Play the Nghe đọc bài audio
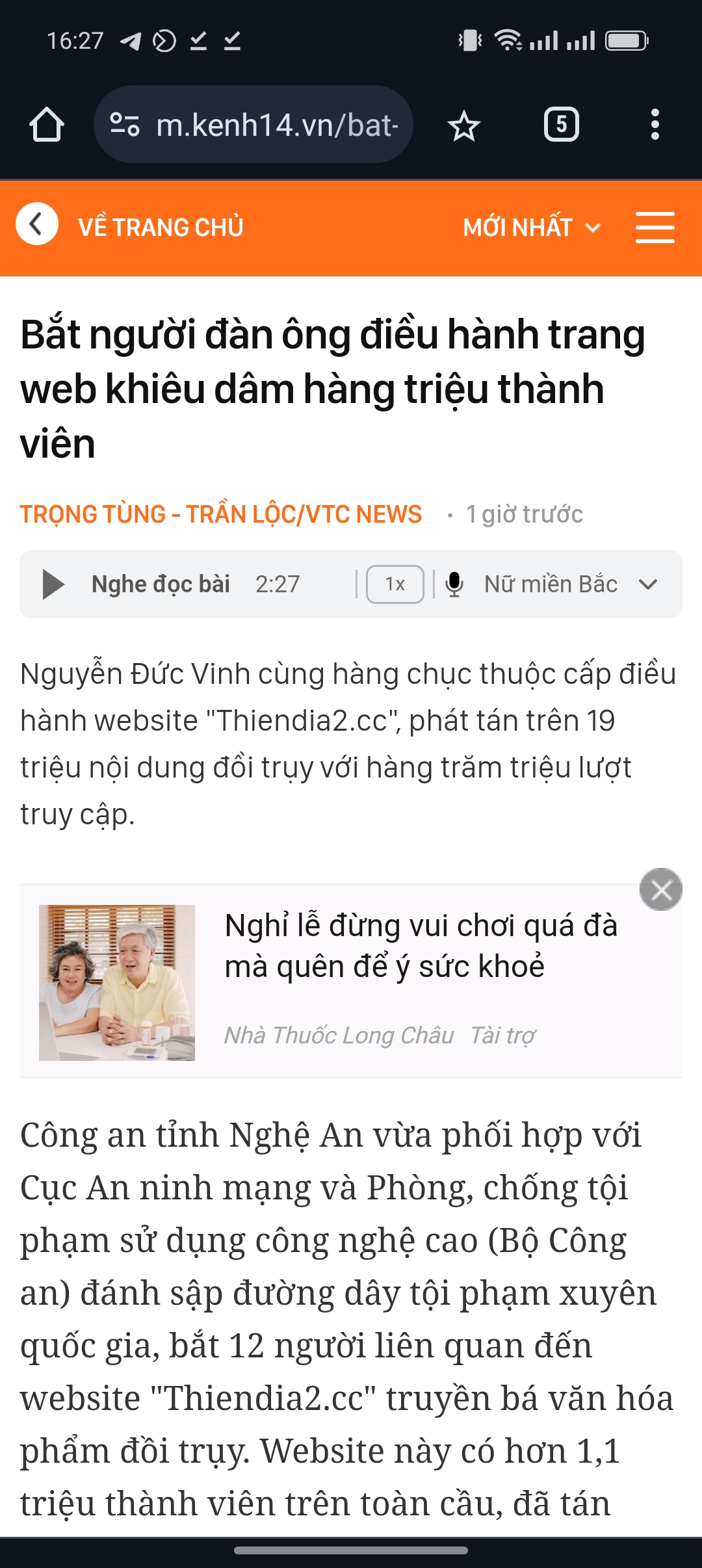The height and width of the screenshot is (1568, 702). coord(53,584)
